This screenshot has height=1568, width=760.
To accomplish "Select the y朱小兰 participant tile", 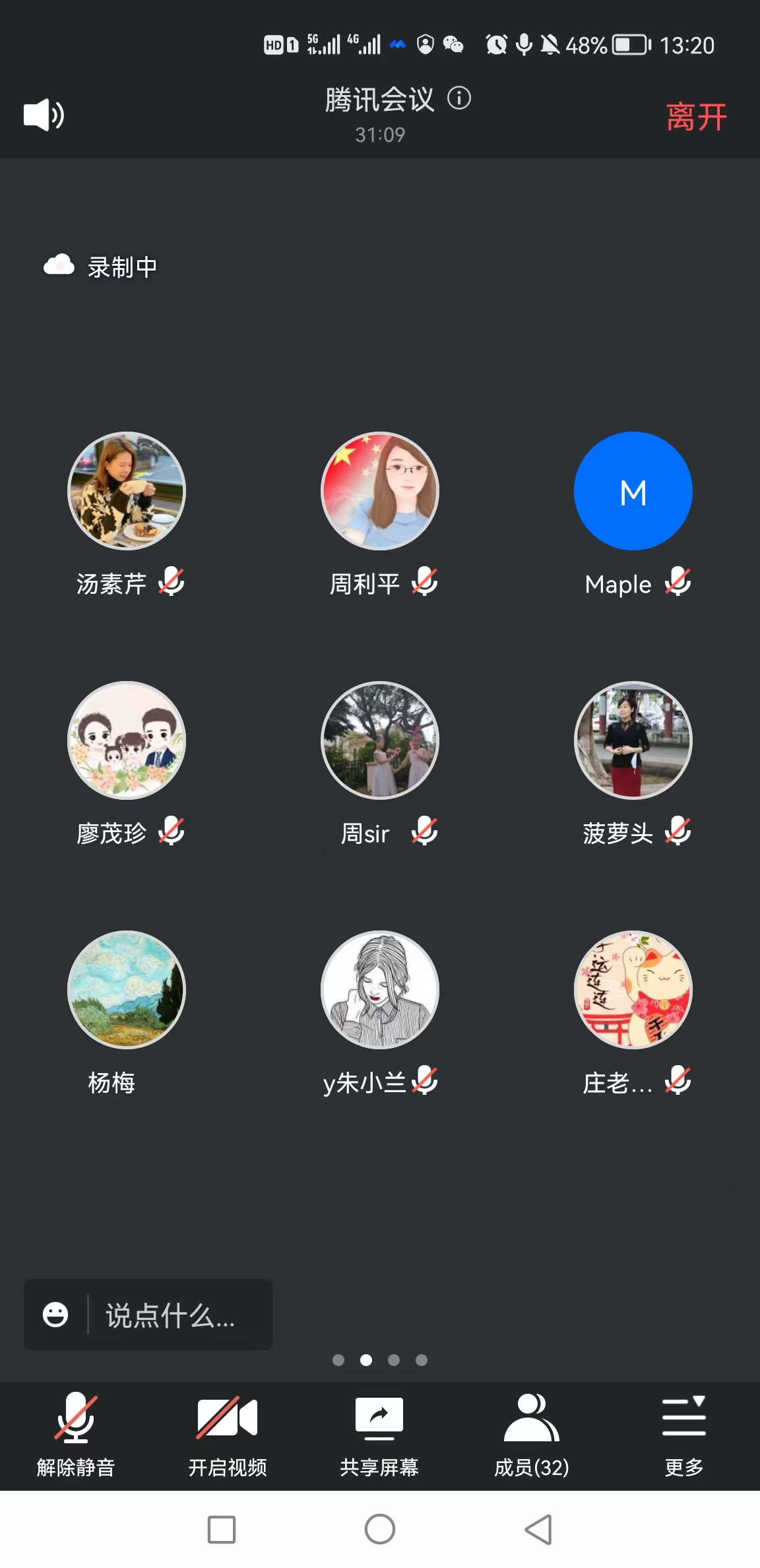I will point(380,990).
